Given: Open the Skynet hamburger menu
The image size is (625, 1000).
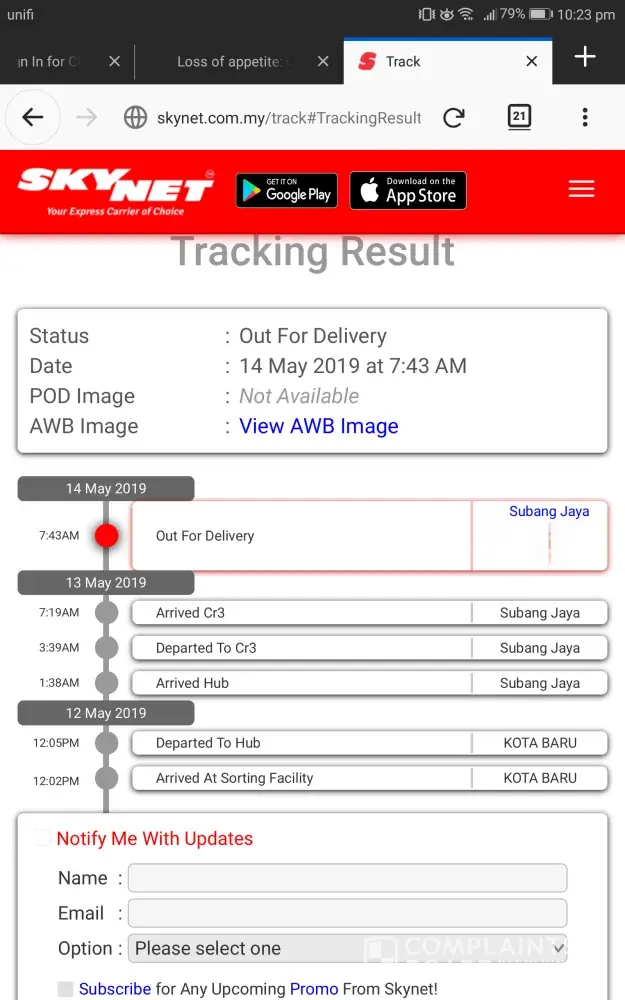Looking at the screenshot, I should click(581, 190).
